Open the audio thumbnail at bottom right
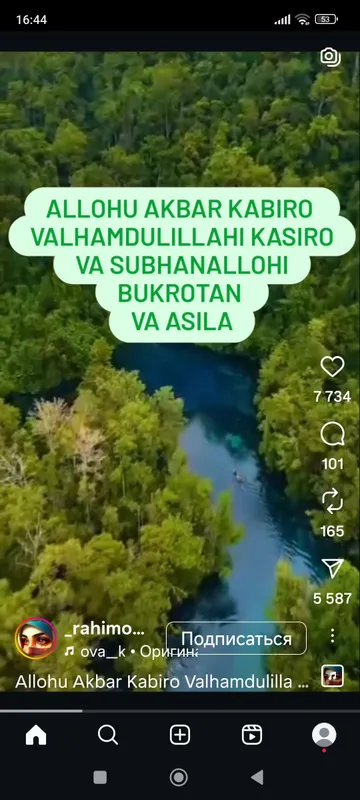This screenshot has width=360, height=800. point(332,676)
